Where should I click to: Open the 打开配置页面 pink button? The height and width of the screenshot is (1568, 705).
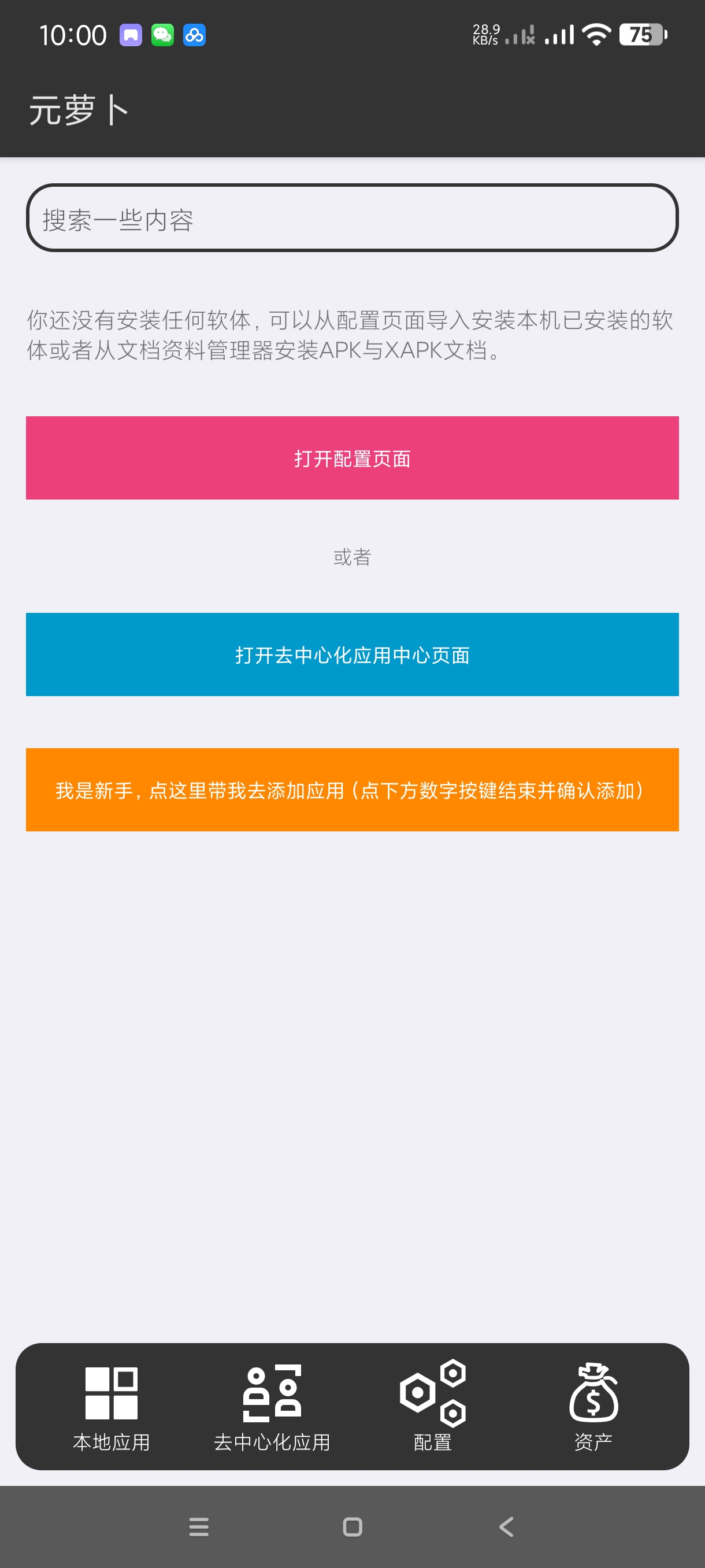(352, 458)
